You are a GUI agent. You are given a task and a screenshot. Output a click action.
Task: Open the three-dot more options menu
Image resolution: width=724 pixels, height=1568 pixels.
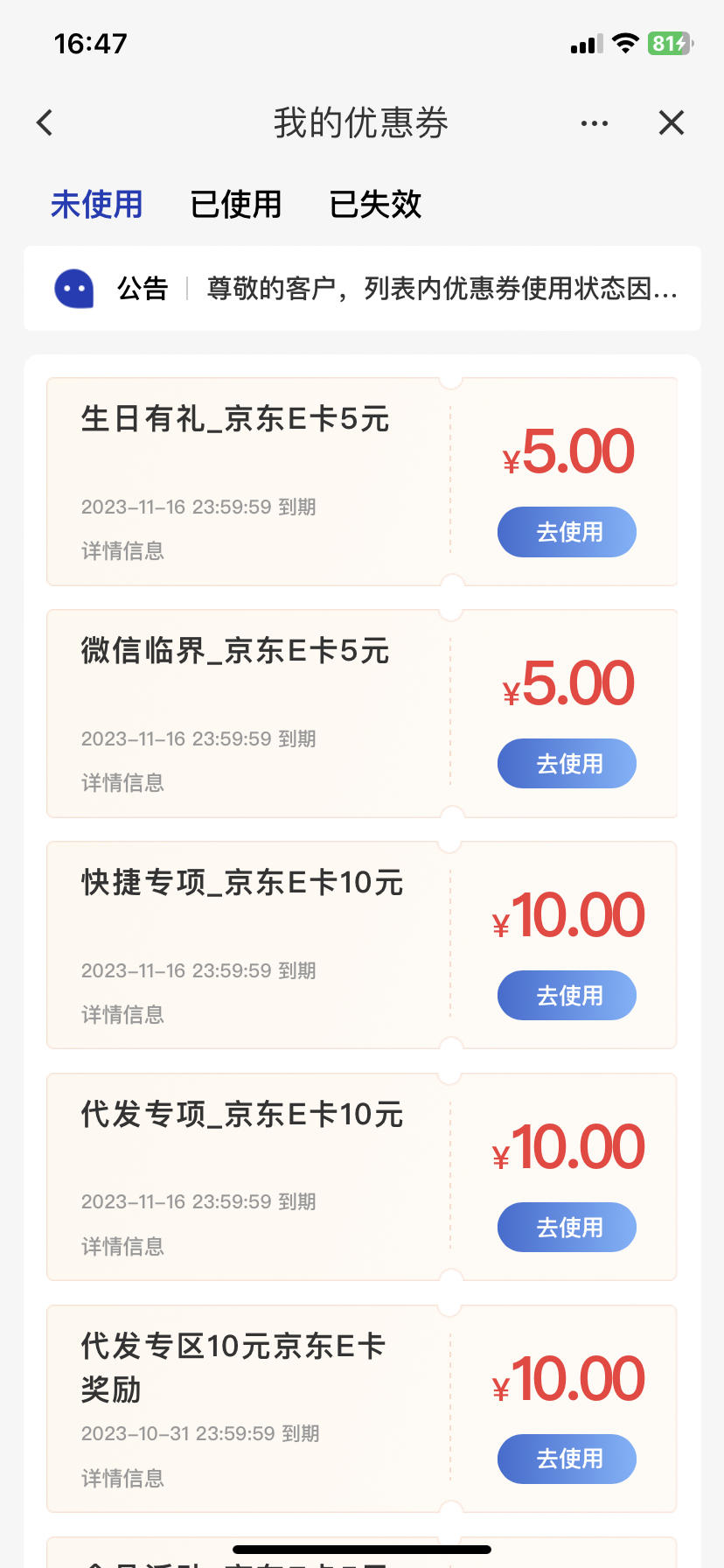tap(595, 123)
